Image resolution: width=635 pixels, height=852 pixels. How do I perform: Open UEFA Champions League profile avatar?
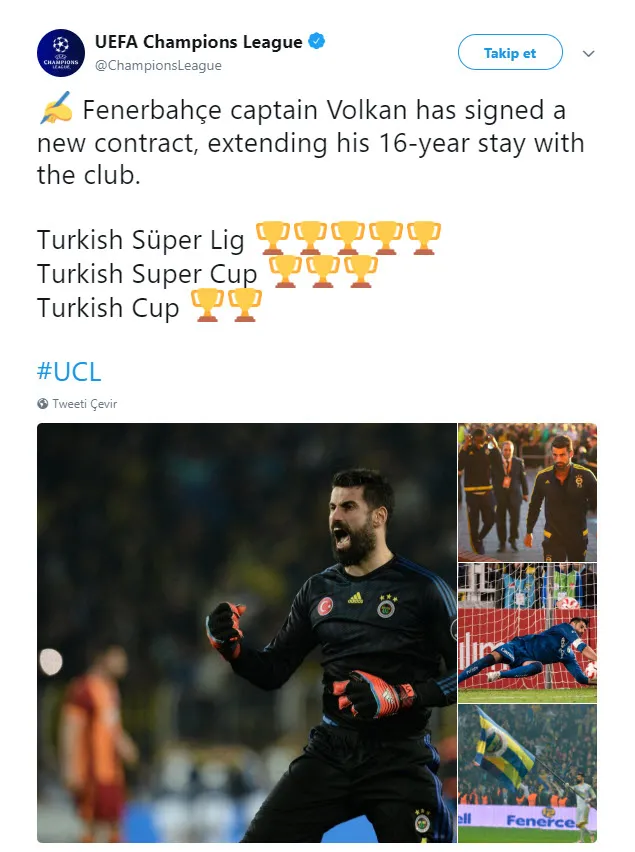pos(60,53)
